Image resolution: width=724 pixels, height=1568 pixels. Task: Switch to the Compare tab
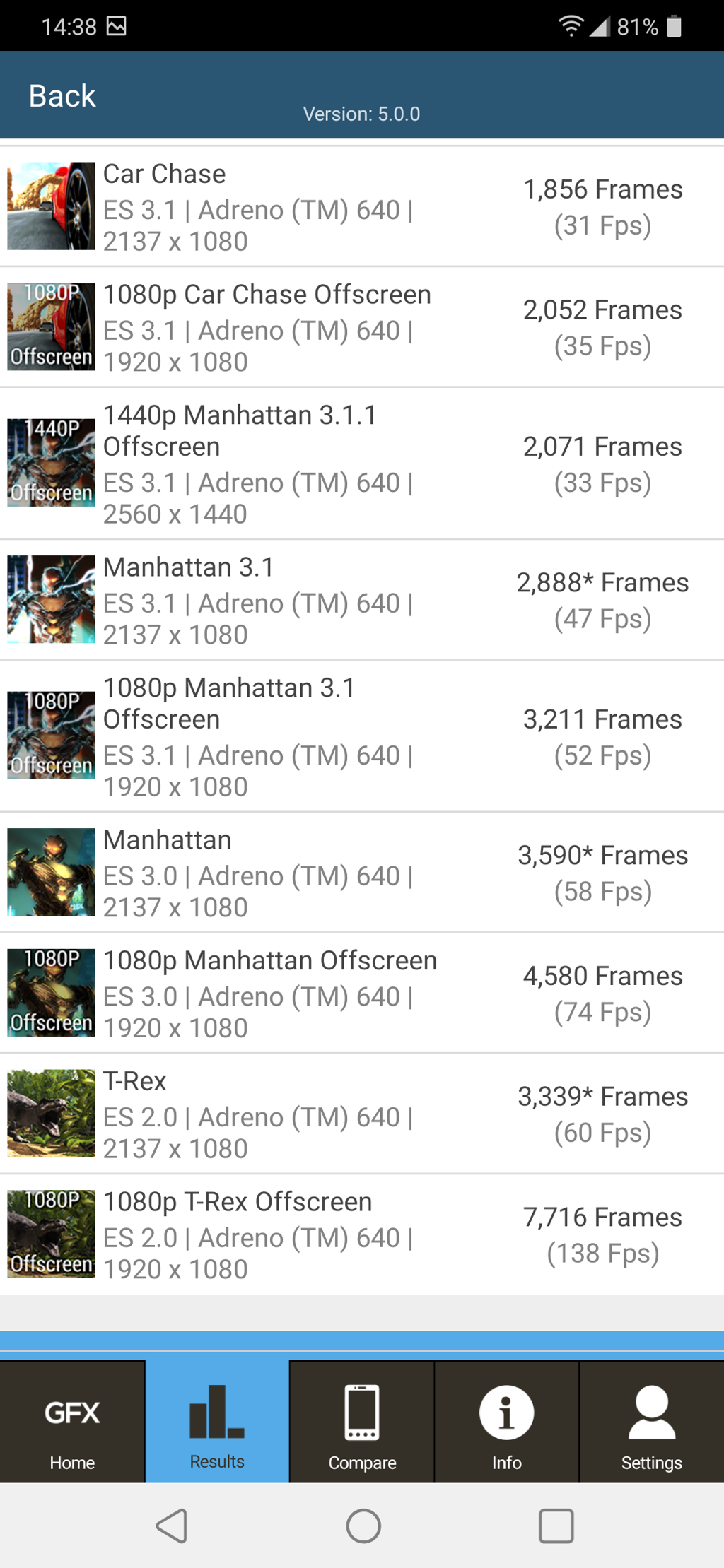click(x=362, y=1421)
